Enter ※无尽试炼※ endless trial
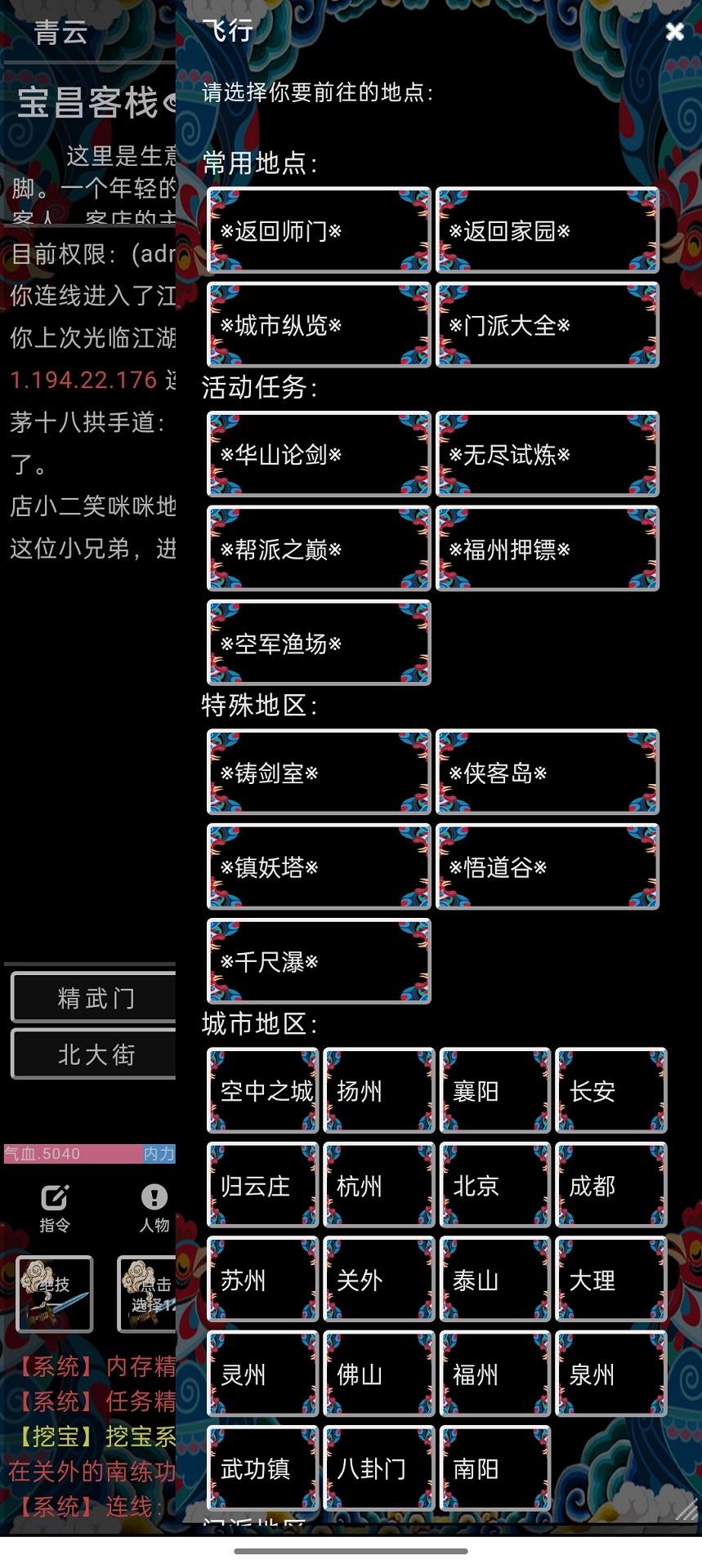 coord(547,455)
